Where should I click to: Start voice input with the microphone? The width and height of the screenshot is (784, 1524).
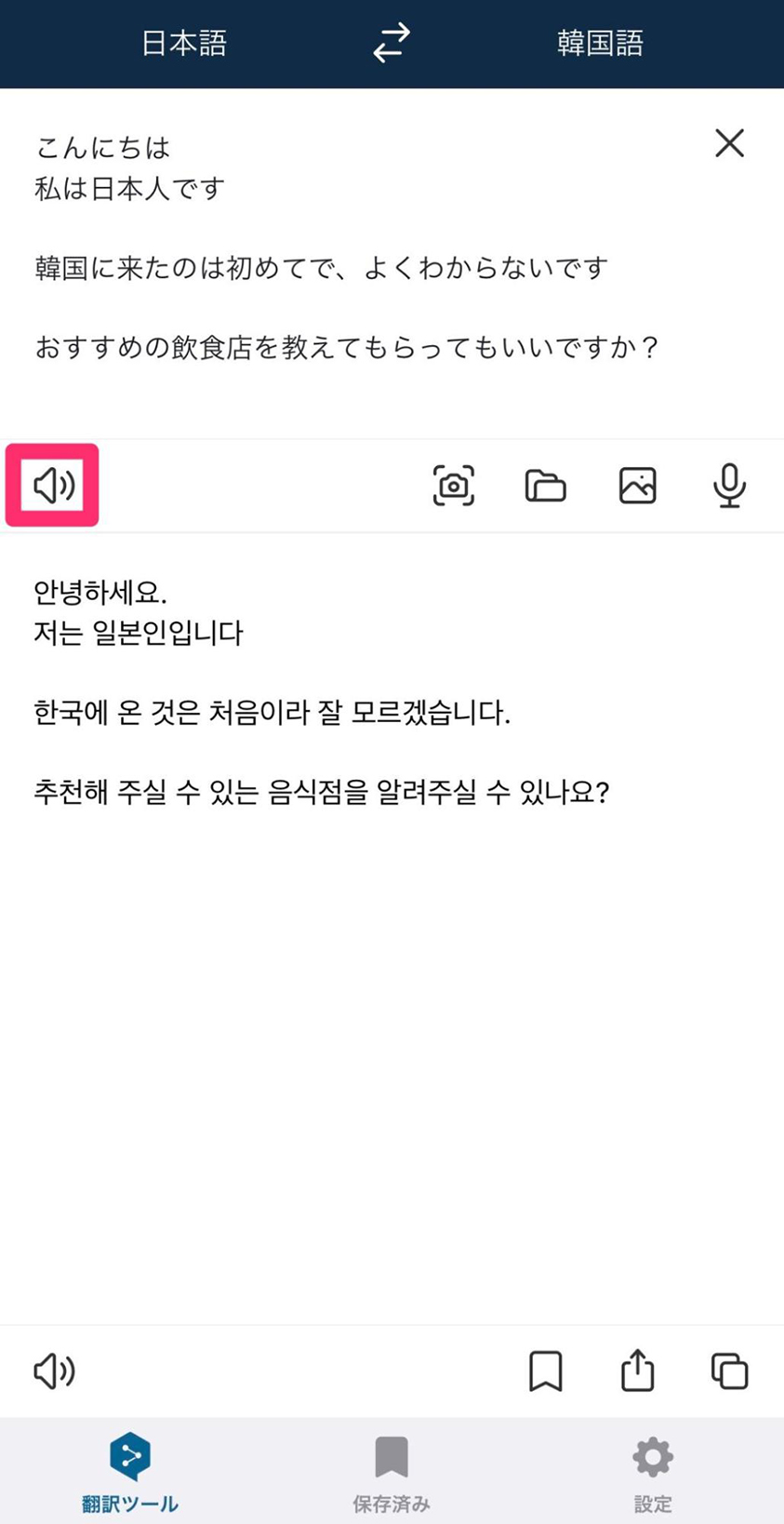point(729,486)
